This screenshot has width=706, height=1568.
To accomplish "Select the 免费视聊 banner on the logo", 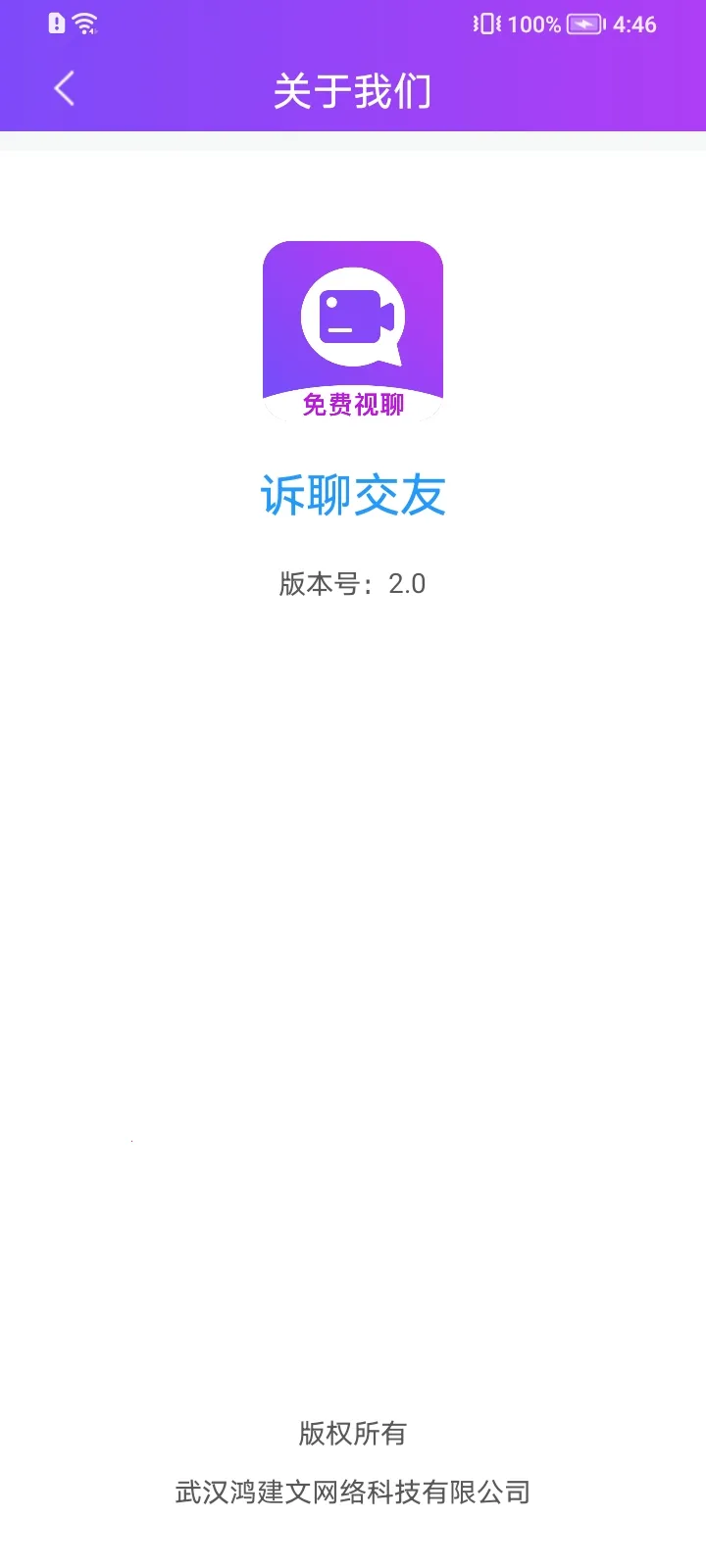I will click(x=353, y=403).
